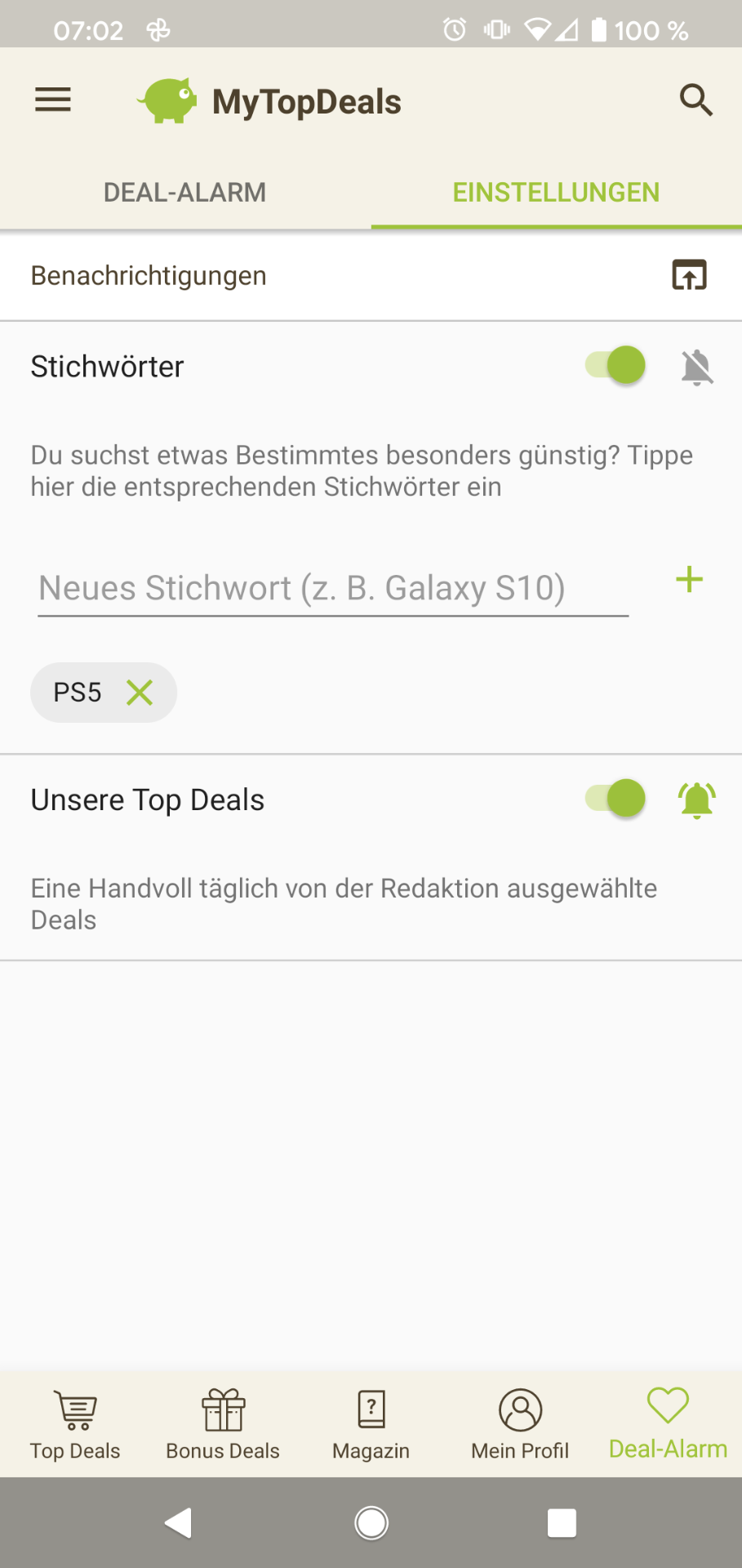Go to Top Deals in bottom navigation
This screenshot has width=742, height=1568.
75,1424
